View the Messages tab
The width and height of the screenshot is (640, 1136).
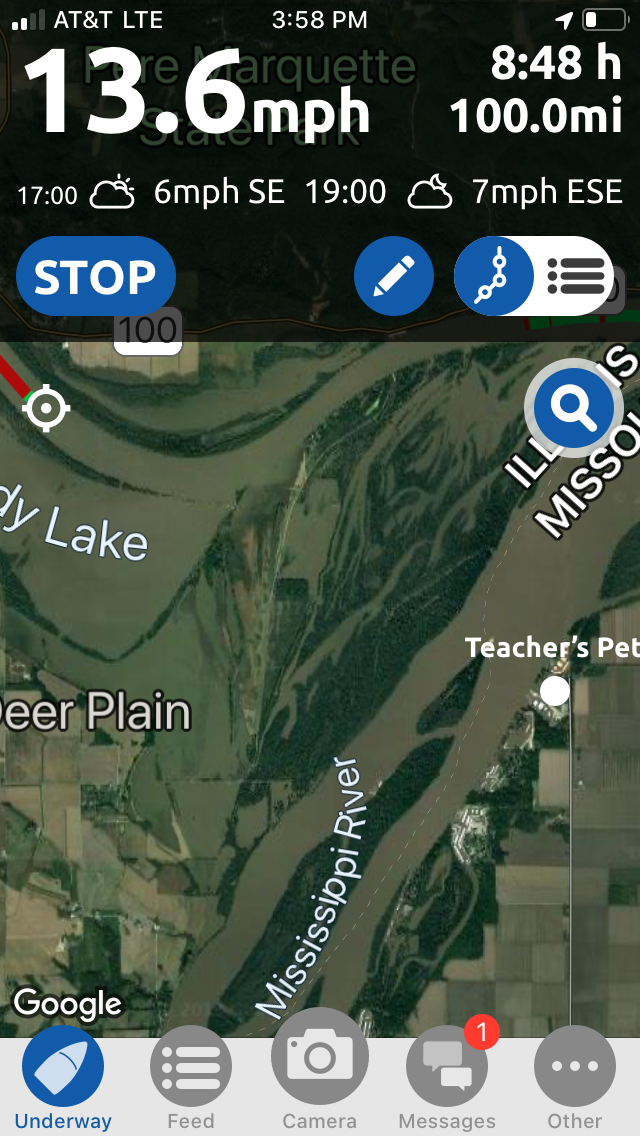(447, 1080)
